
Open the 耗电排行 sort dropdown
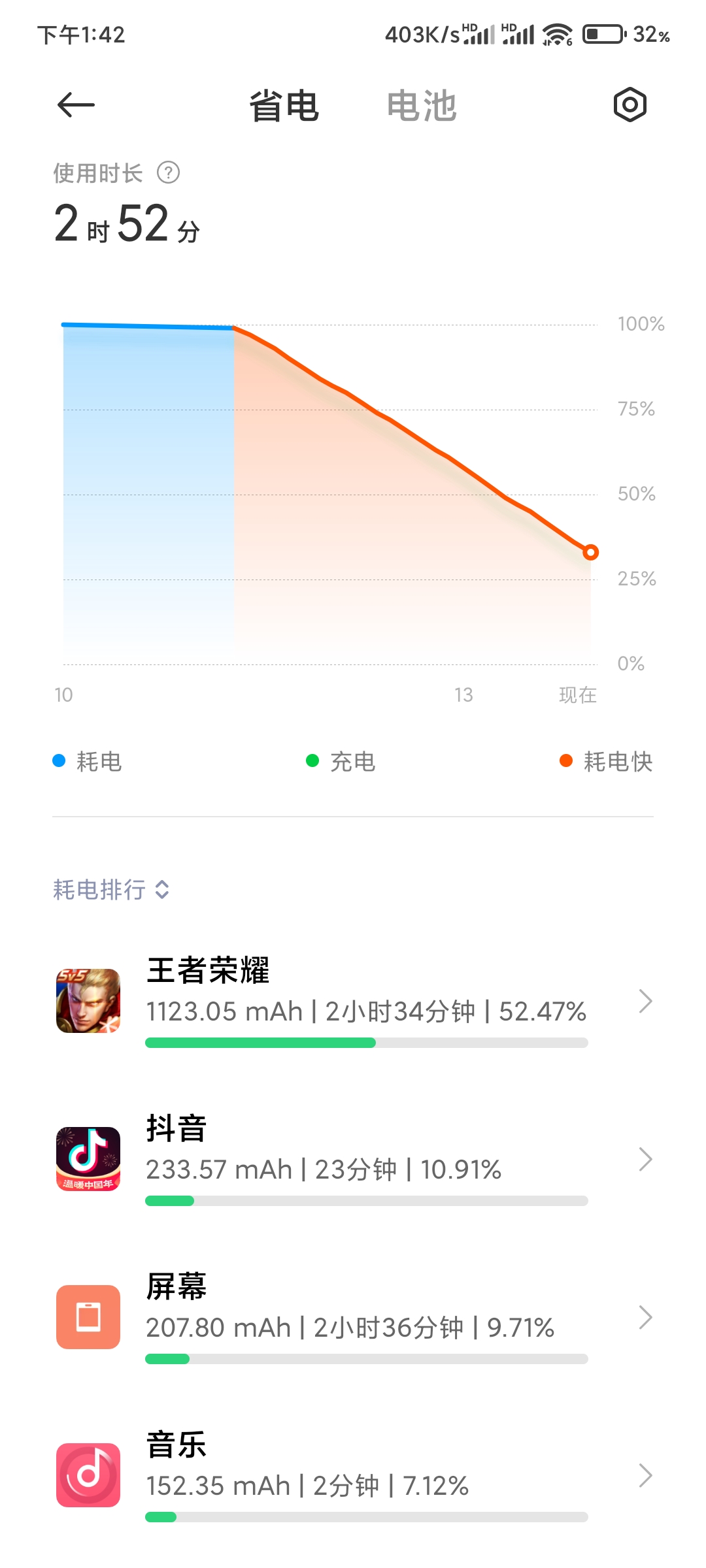click(111, 889)
